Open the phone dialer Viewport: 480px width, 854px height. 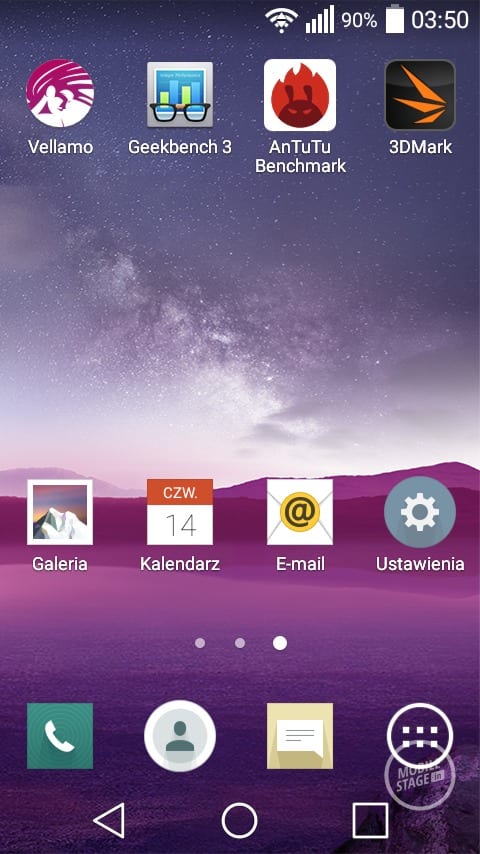[60, 736]
